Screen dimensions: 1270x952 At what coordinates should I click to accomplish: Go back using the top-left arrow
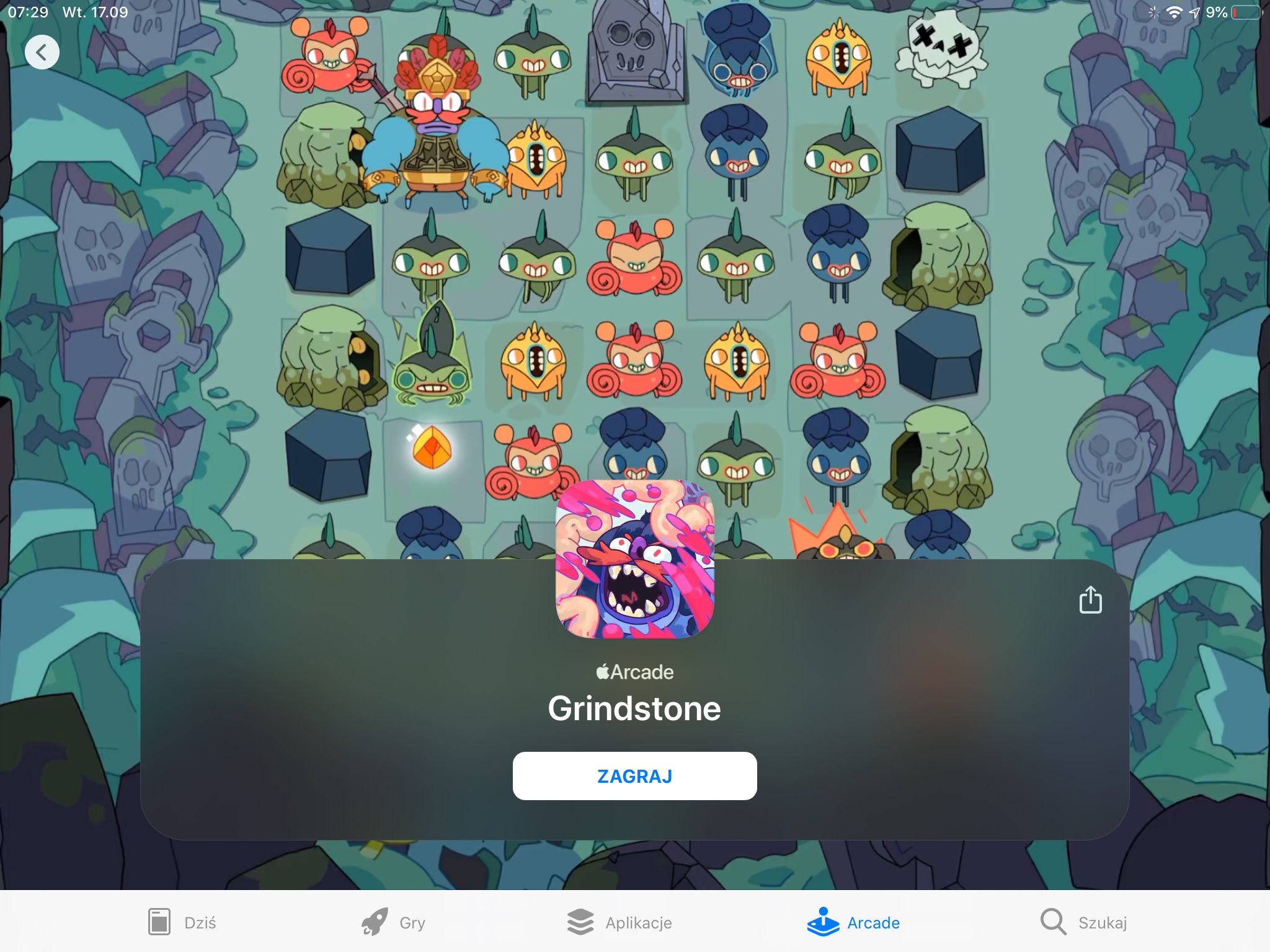click(x=42, y=53)
